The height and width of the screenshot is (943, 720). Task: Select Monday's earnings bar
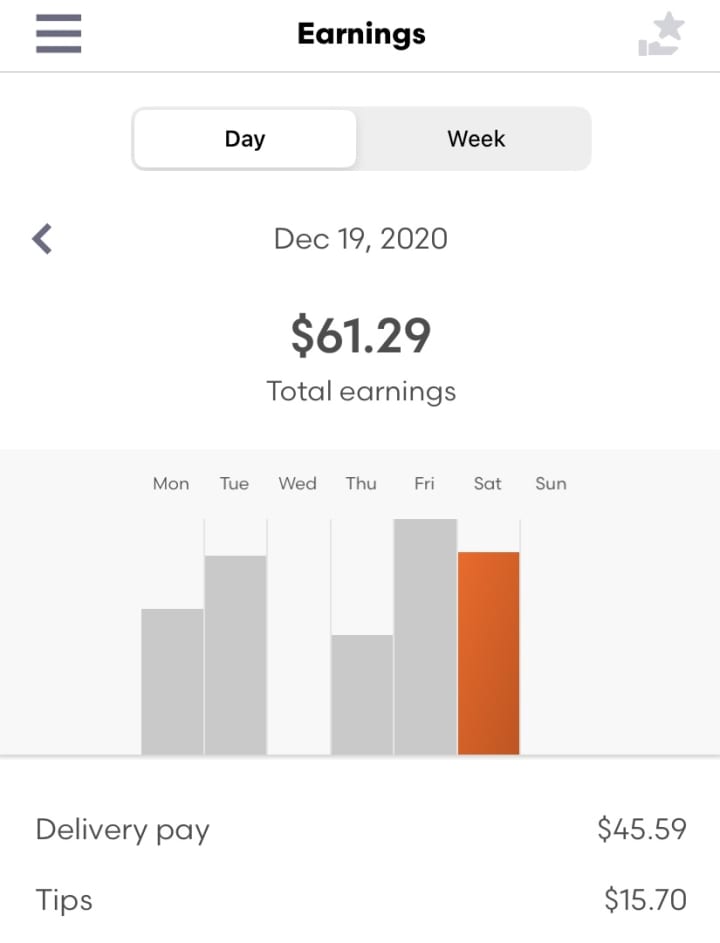point(172,681)
